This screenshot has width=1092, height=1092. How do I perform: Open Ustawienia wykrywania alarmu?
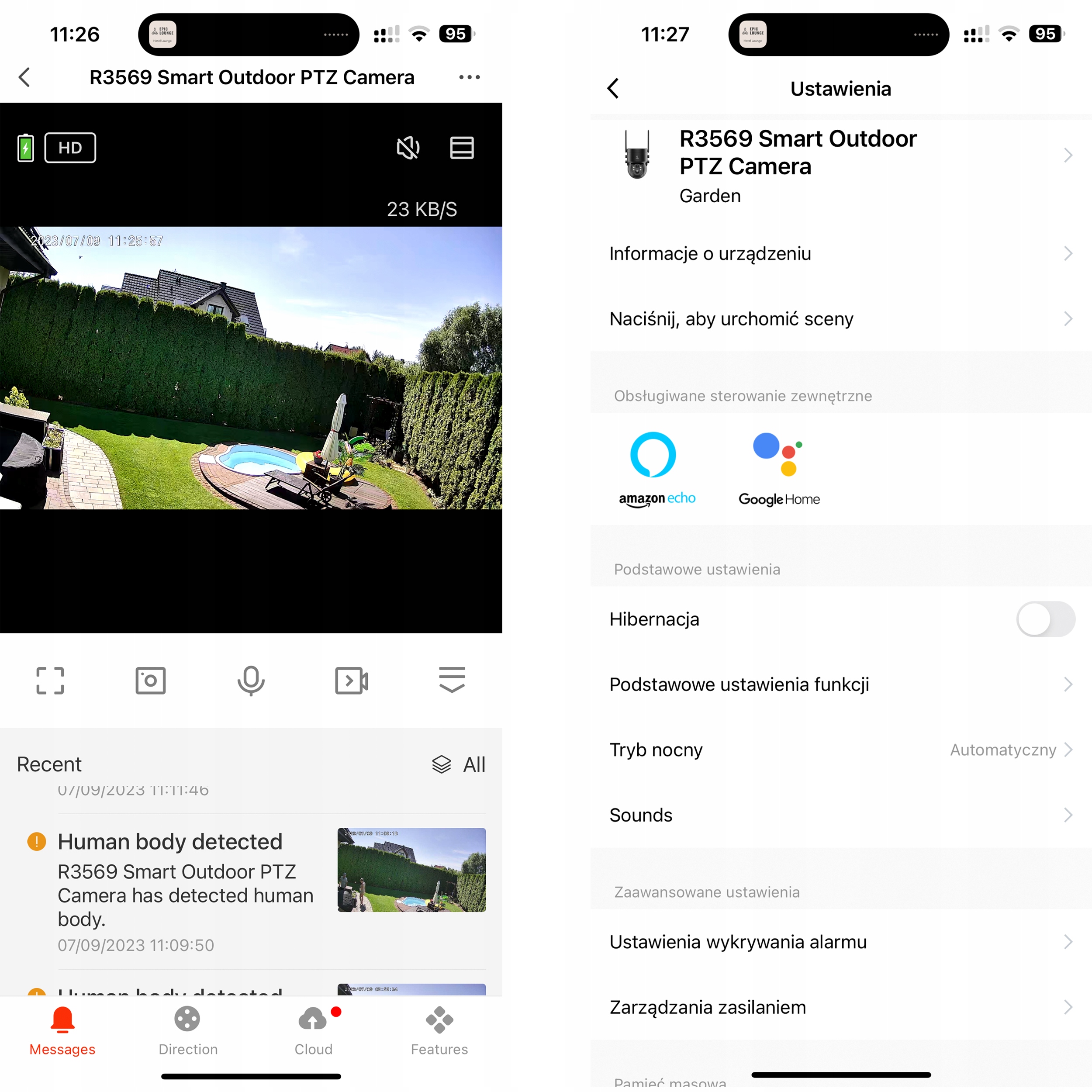[x=840, y=942]
